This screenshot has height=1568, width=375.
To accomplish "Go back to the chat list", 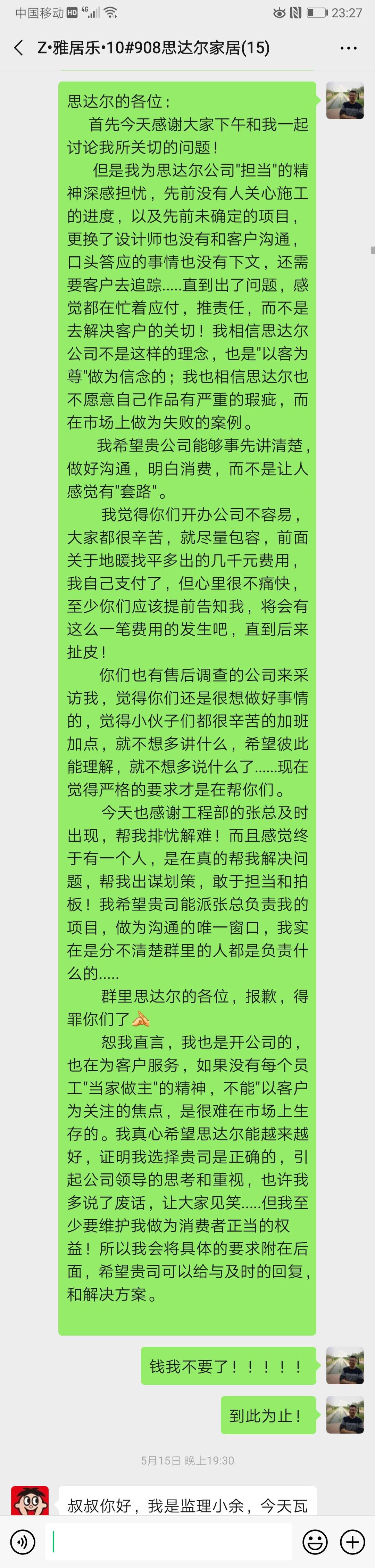I will point(19,48).
